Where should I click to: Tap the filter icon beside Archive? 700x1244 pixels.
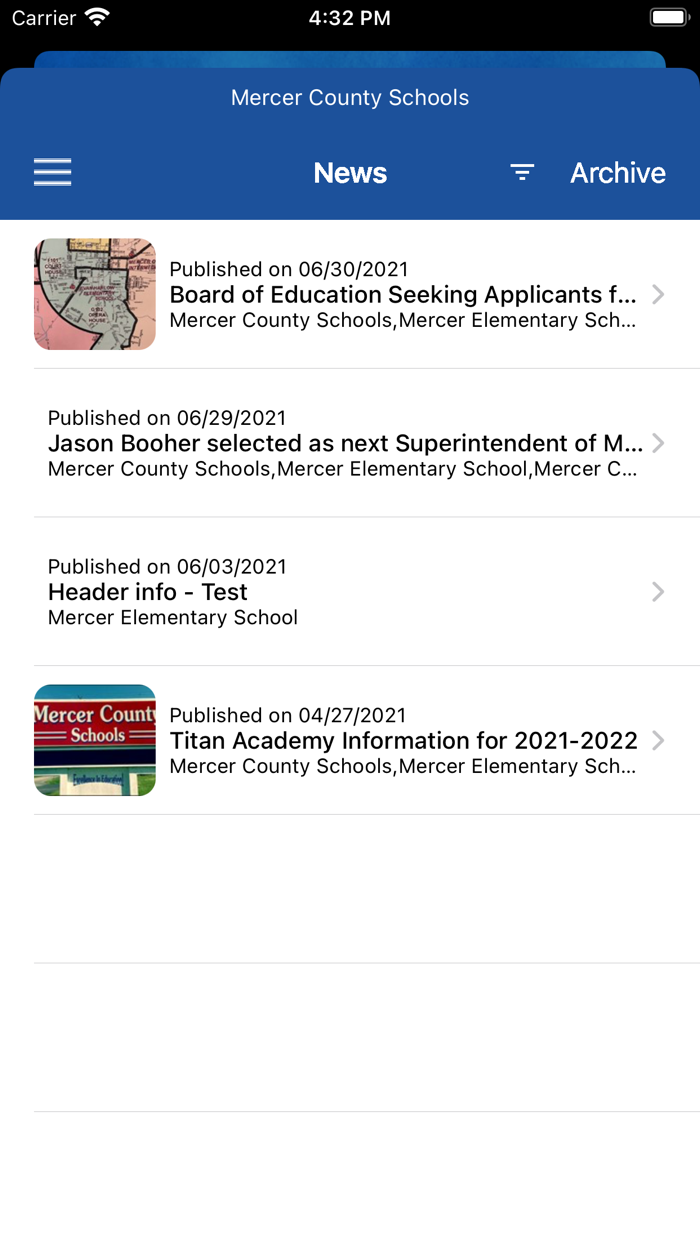point(522,173)
